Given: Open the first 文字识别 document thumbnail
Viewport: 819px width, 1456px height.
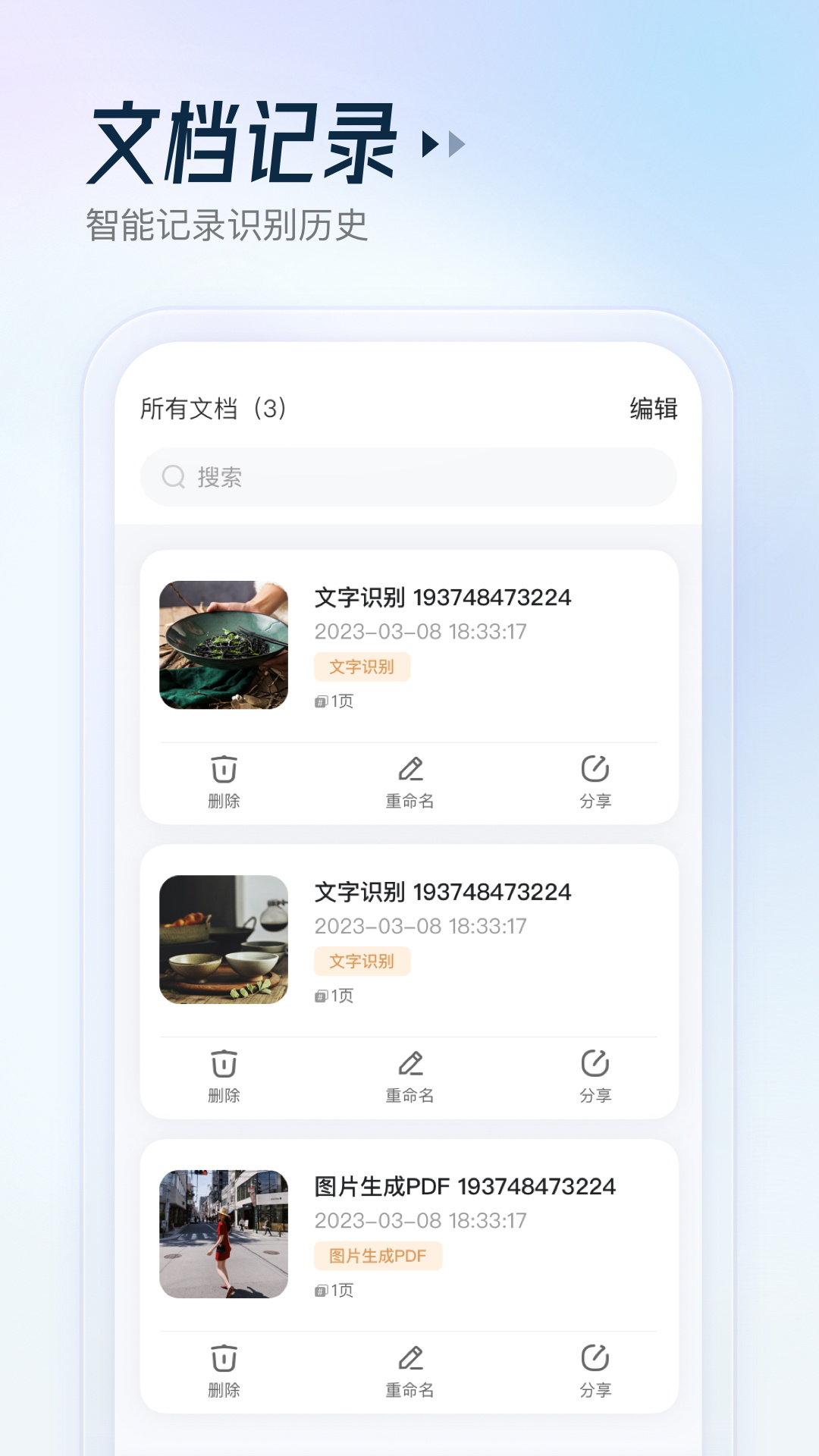Looking at the screenshot, I should (x=224, y=645).
